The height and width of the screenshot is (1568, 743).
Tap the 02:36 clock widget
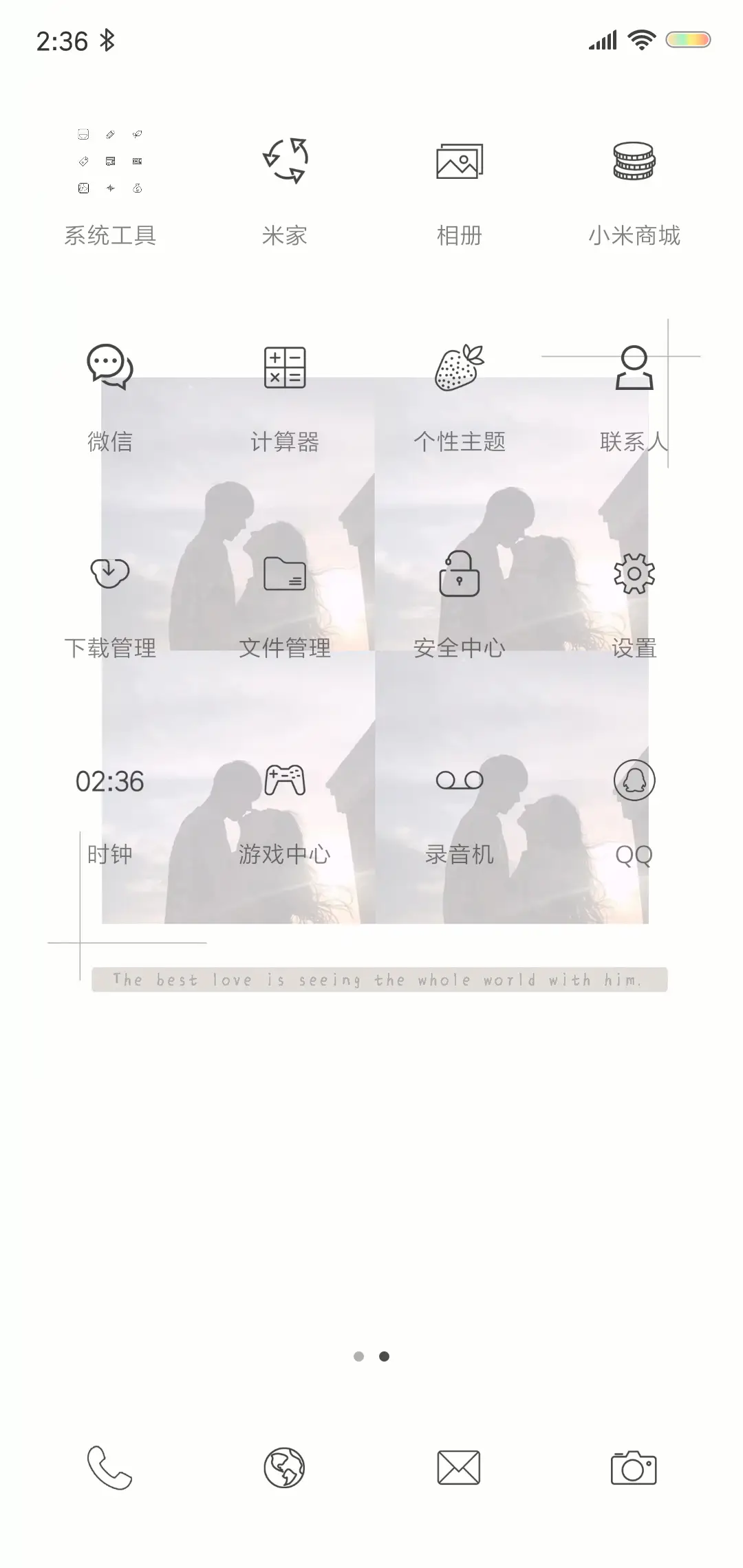point(110,781)
